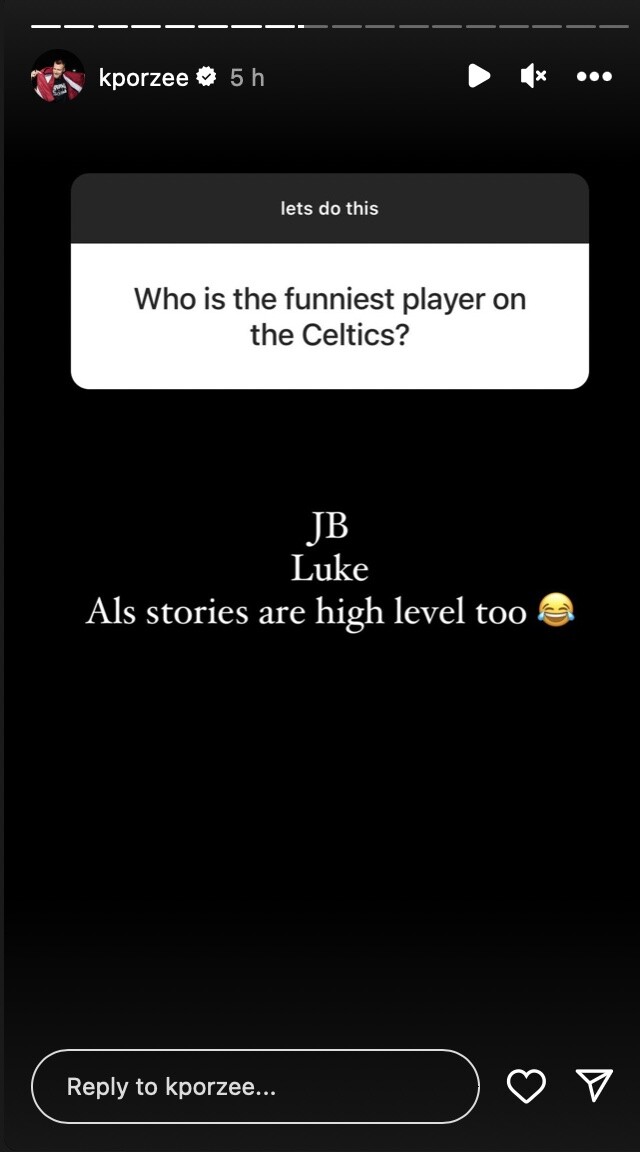Screen dimensions: 640x1152
Task: Tap the Reply to kporzee message field
Action: (255, 1087)
